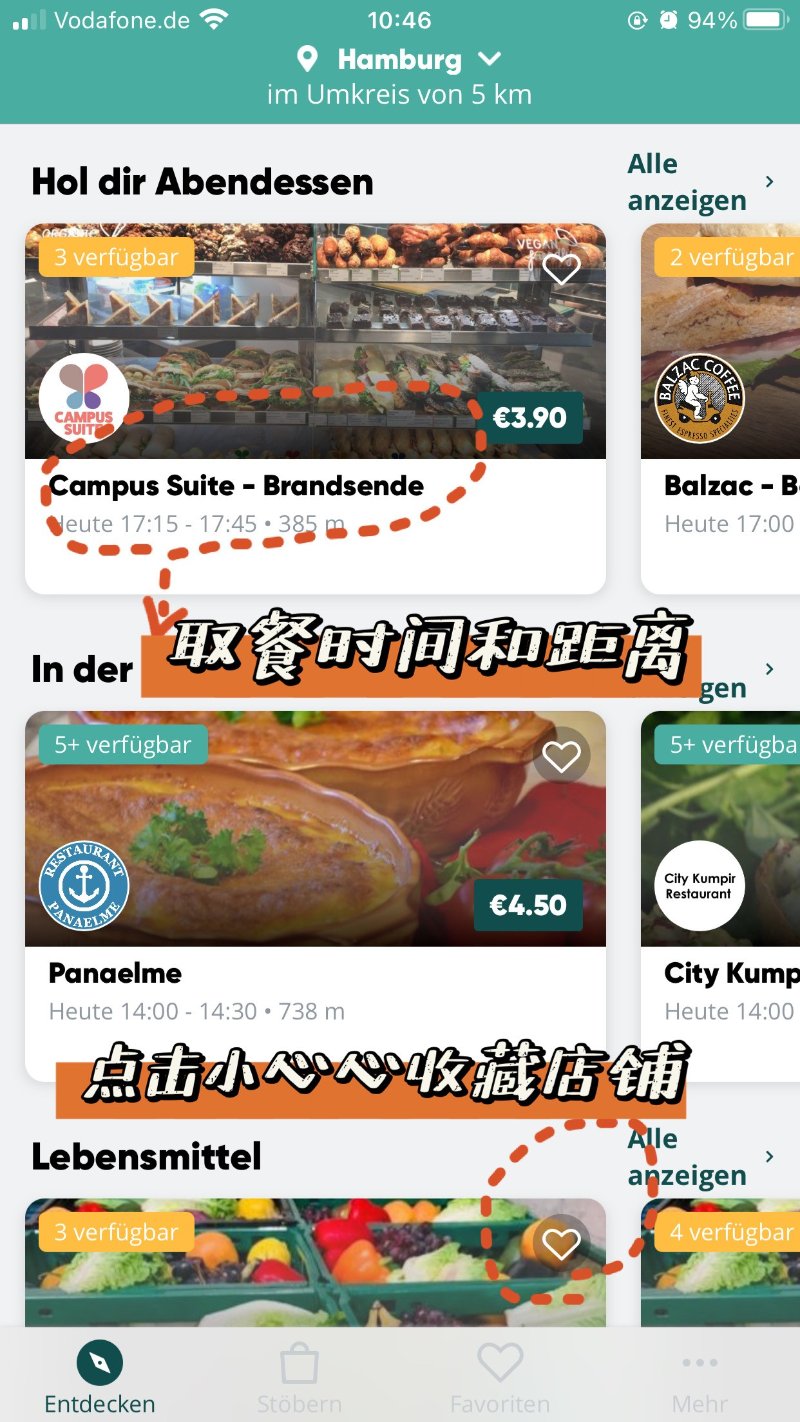Go to the Entdecken tab

tap(100, 1378)
